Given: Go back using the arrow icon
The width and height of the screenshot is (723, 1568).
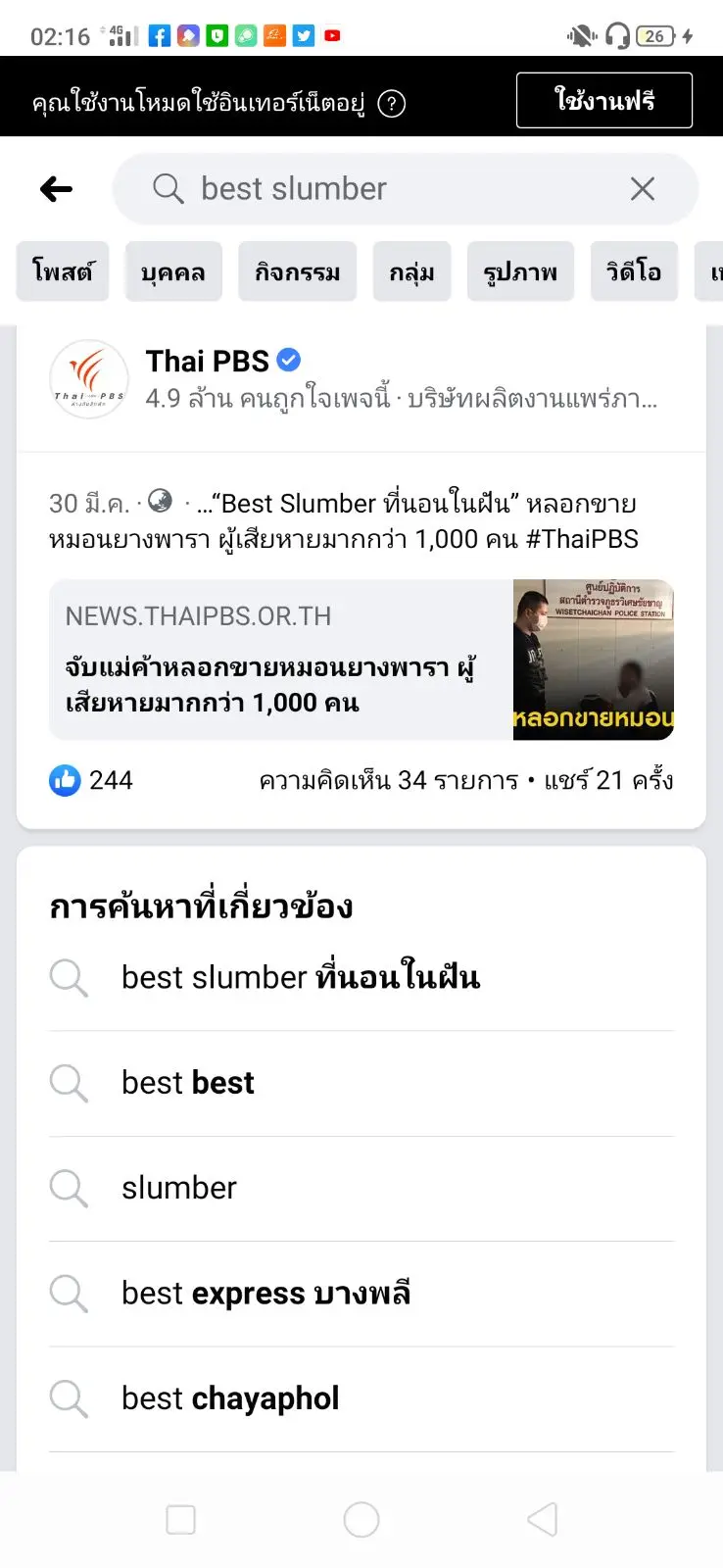Looking at the screenshot, I should 57,189.
